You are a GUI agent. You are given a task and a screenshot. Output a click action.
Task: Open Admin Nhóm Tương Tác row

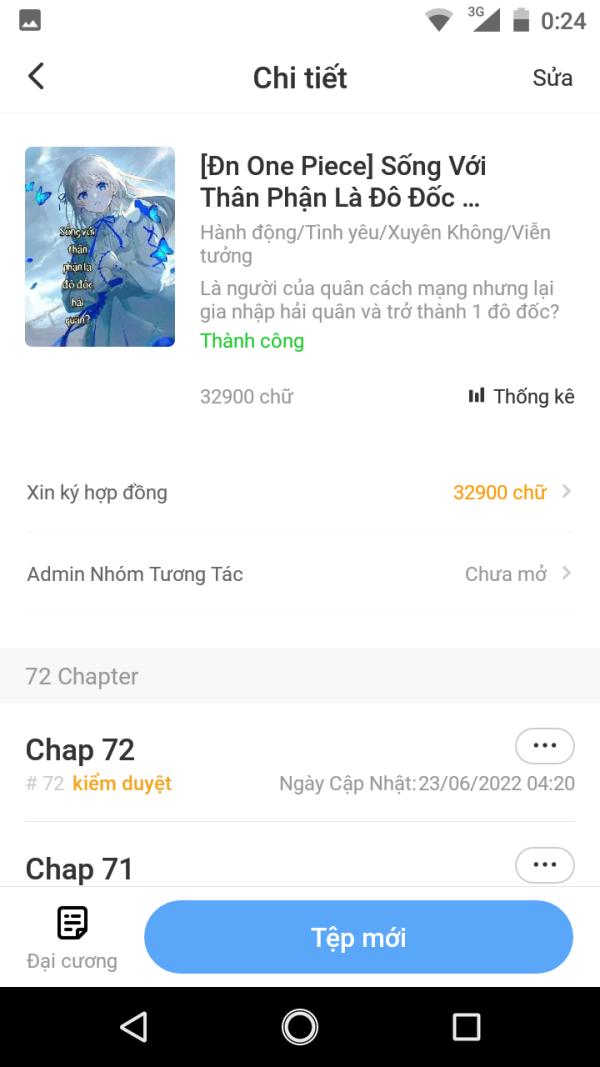click(300, 574)
